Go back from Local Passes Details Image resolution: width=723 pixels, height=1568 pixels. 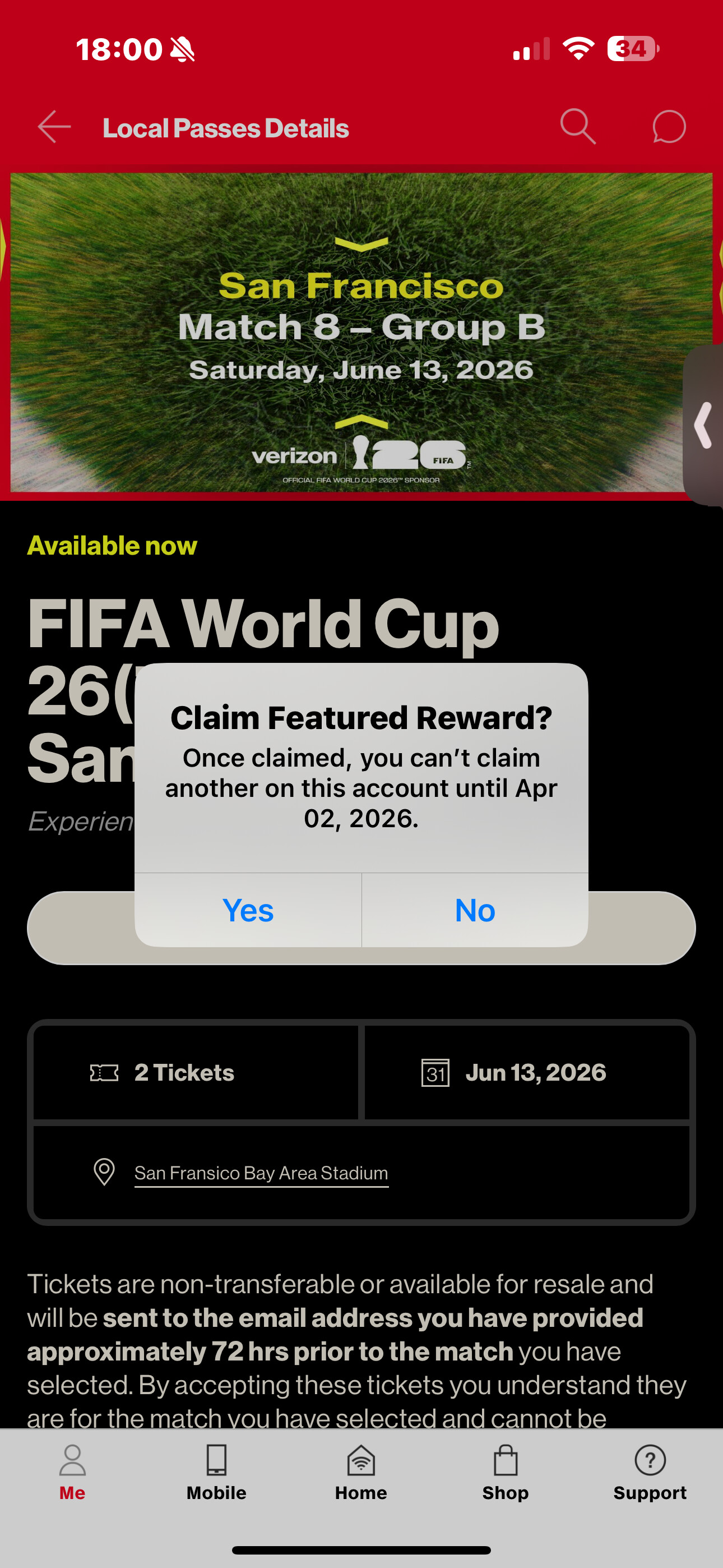[x=55, y=127]
